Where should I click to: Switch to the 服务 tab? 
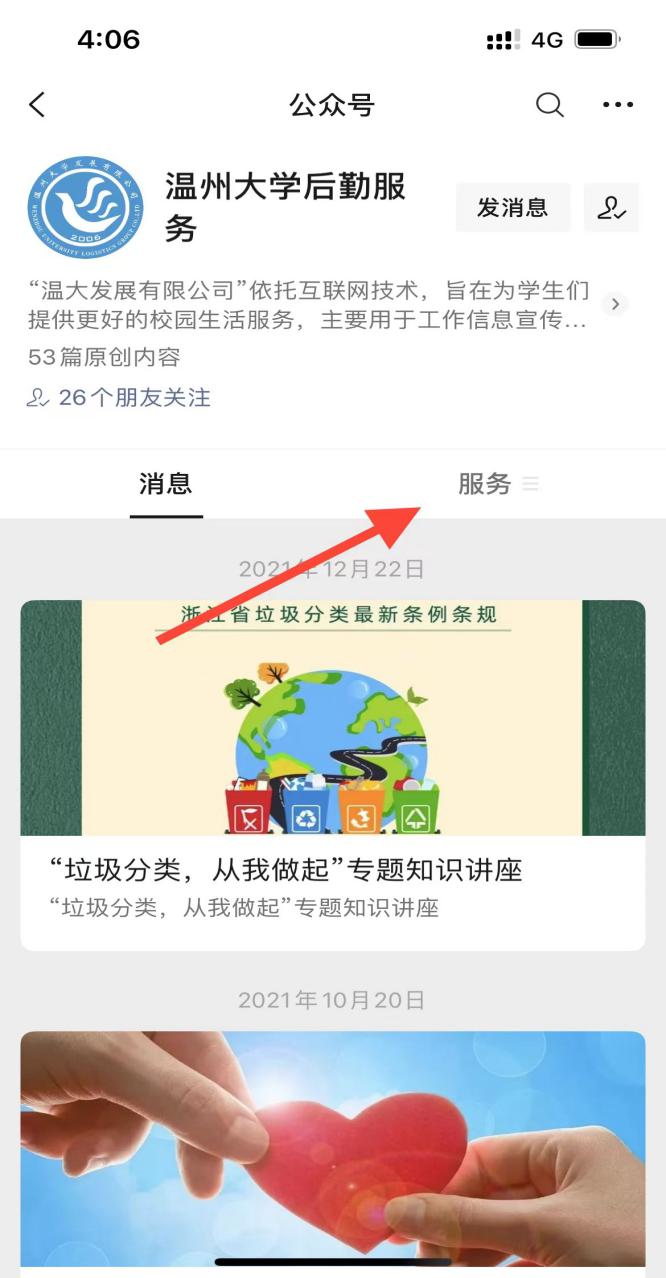pyautogui.click(x=486, y=485)
